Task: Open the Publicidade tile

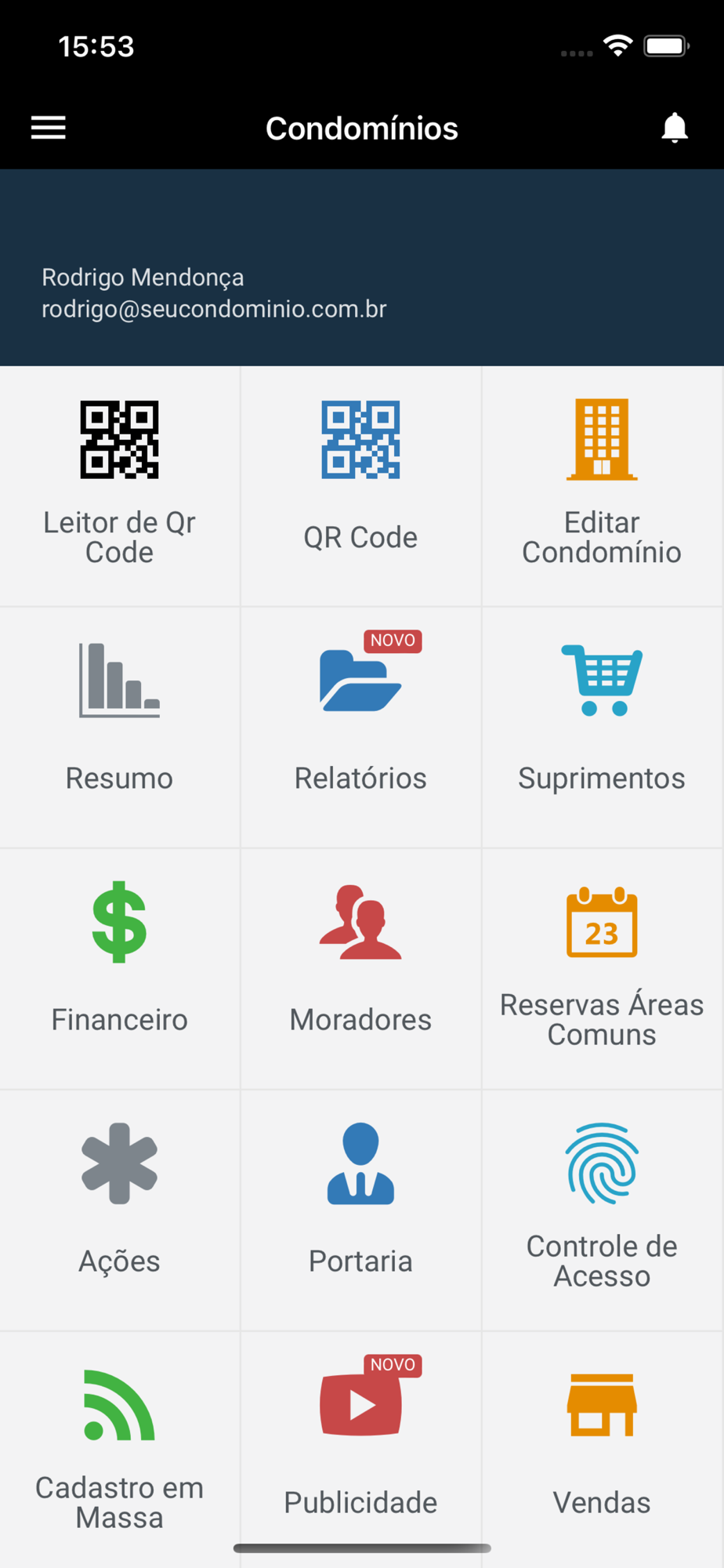Action: [x=360, y=1449]
